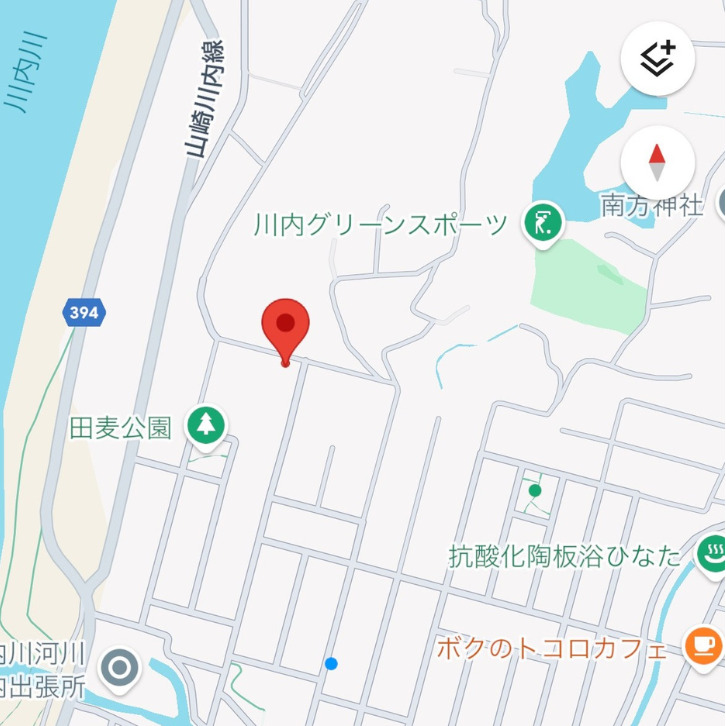726x726 pixels.
Task: Select the 抗酸化陶板浴ひなた hot spring marker
Action: point(712,556)
